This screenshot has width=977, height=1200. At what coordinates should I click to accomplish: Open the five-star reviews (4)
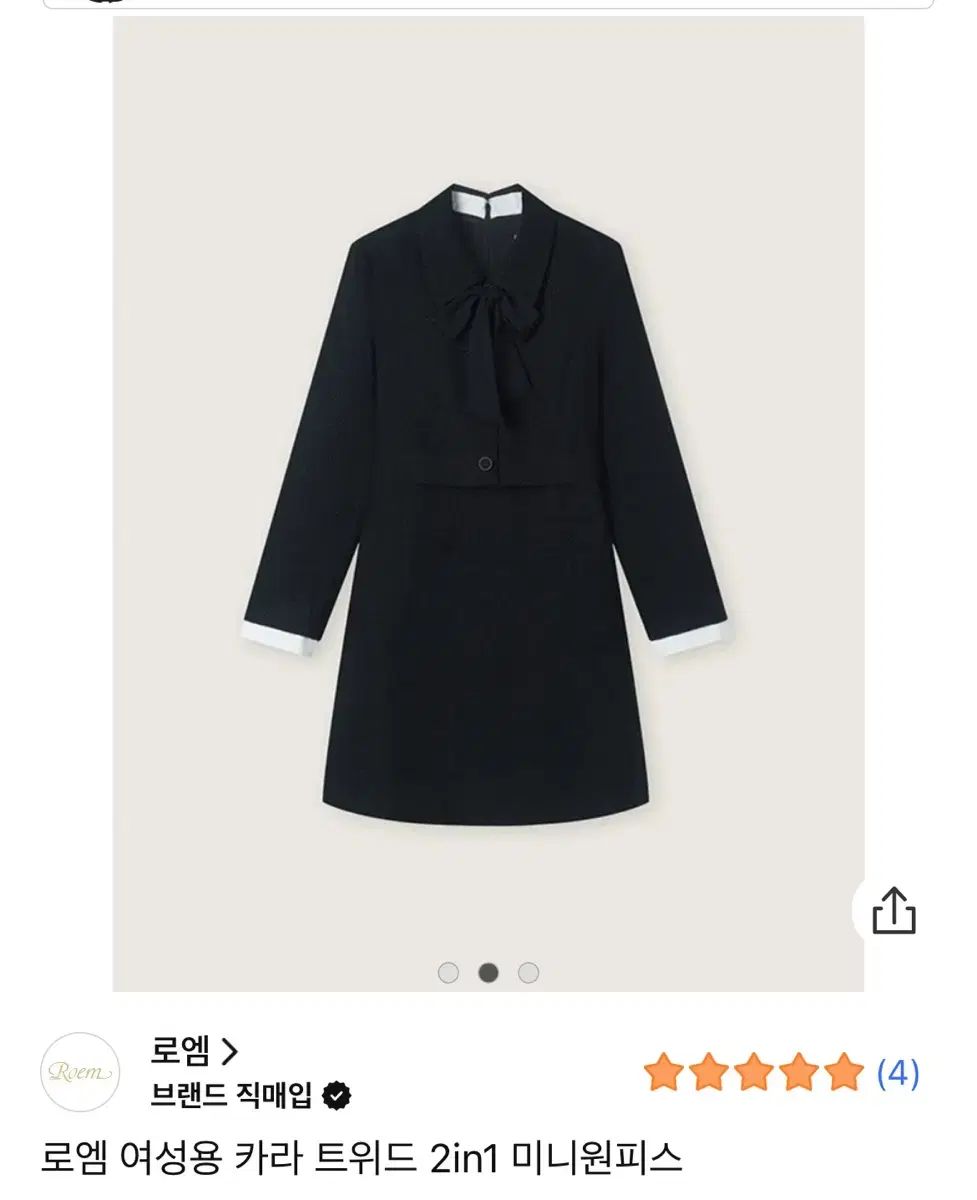click(x=781, y=1074)
